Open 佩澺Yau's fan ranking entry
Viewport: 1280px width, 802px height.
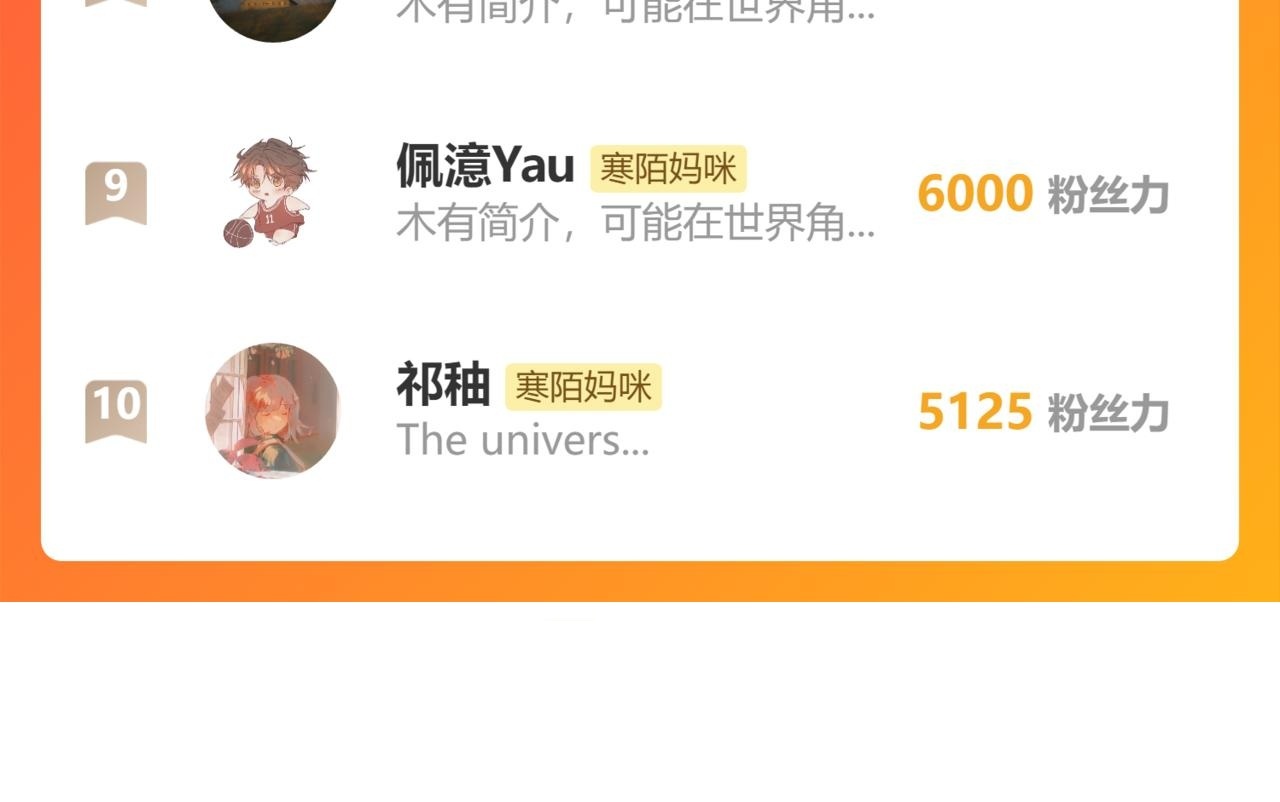[x=640, y=193]
